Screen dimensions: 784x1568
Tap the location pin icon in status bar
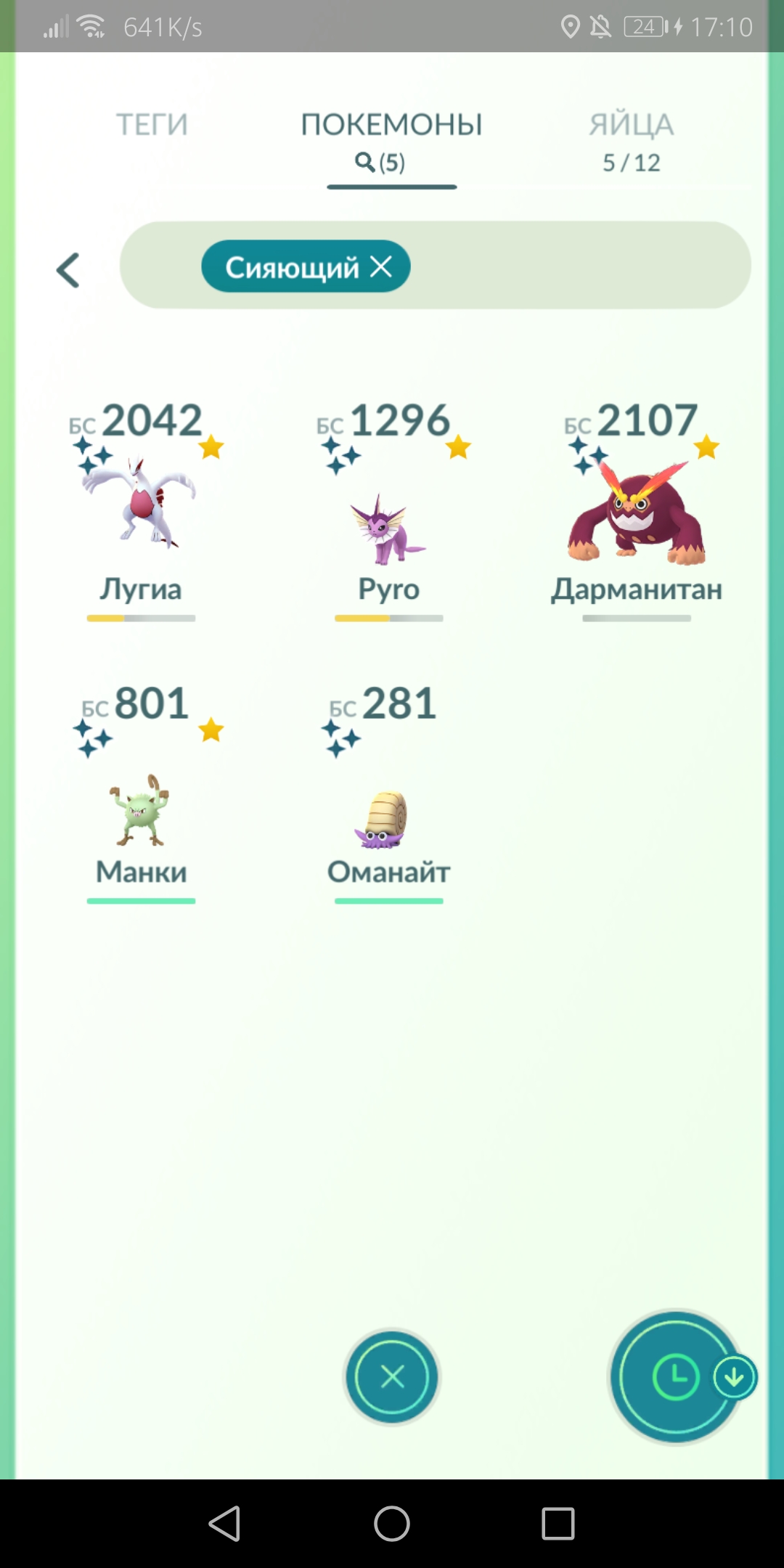coord(571,26)
